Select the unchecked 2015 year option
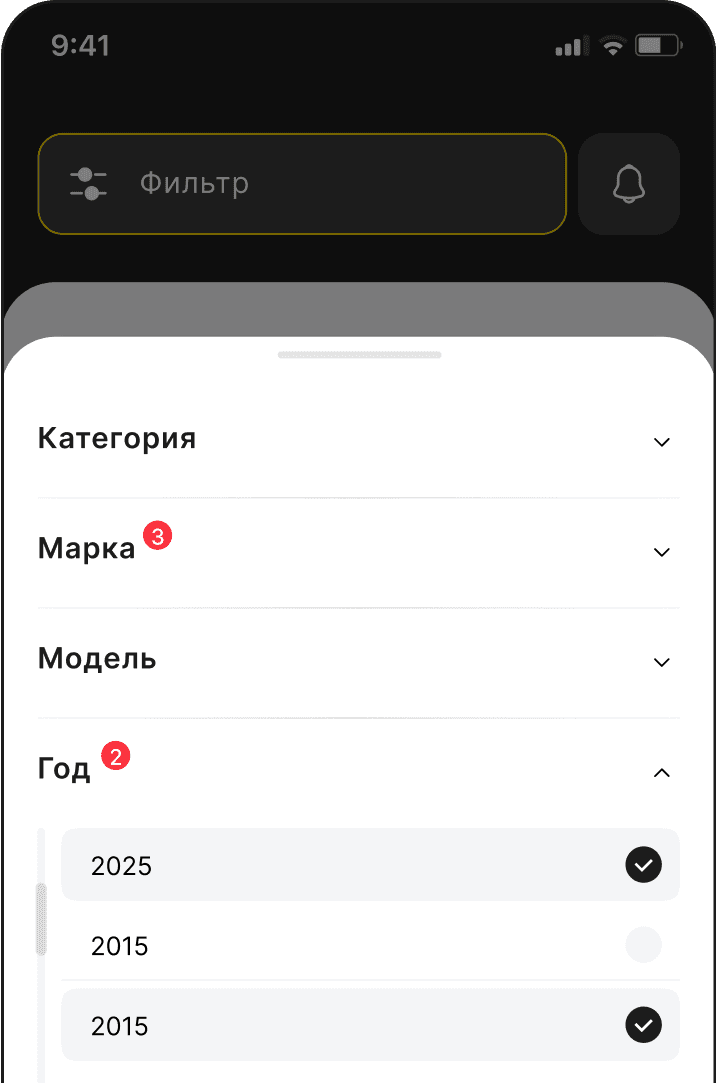Image resolution: width=716 pixels, height=1083 pixels. (643, 944)
